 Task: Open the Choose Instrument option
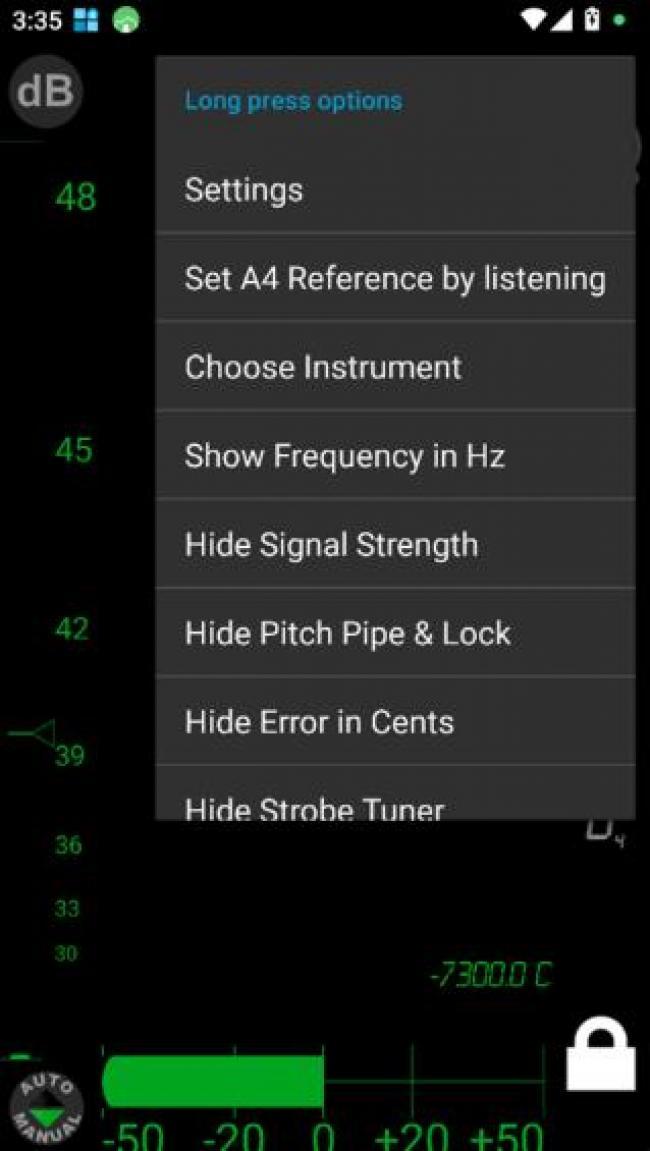click(x=394, y=367)
